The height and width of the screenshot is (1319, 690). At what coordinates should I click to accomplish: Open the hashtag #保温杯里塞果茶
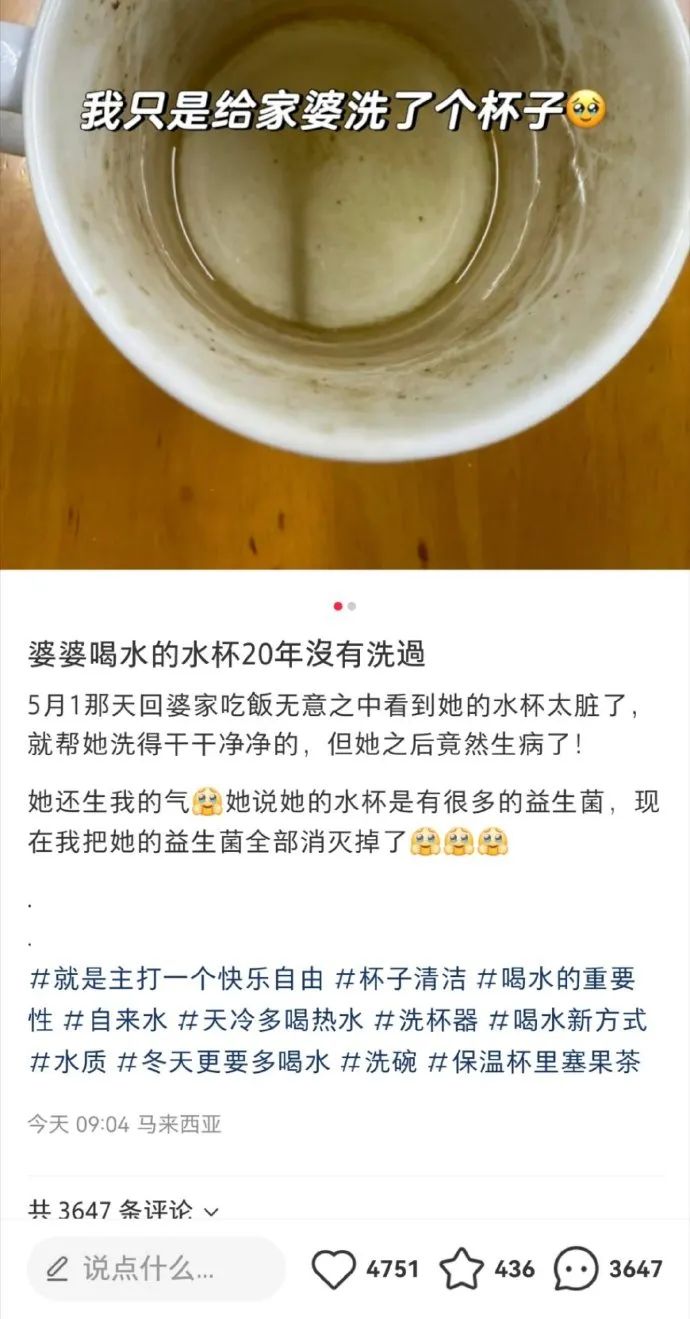534,1062
